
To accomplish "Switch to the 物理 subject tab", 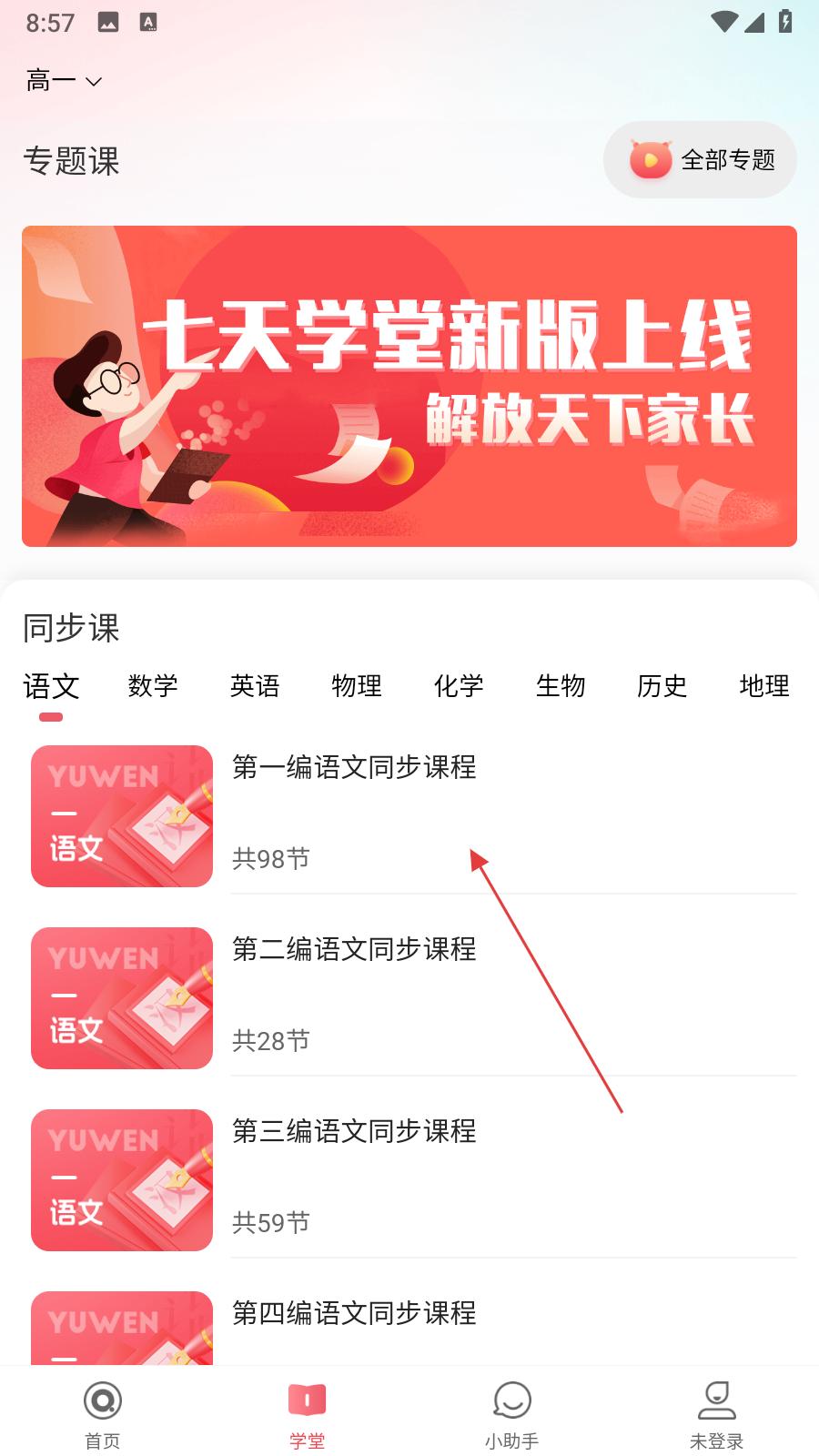I will coord(357,686).
